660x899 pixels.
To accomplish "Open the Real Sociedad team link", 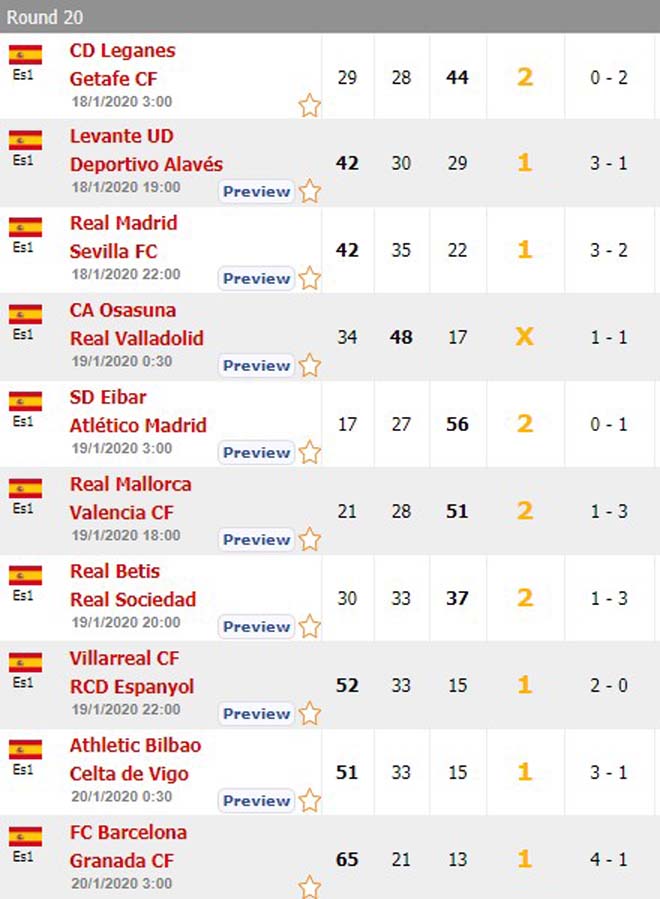I will click(133, 599).
